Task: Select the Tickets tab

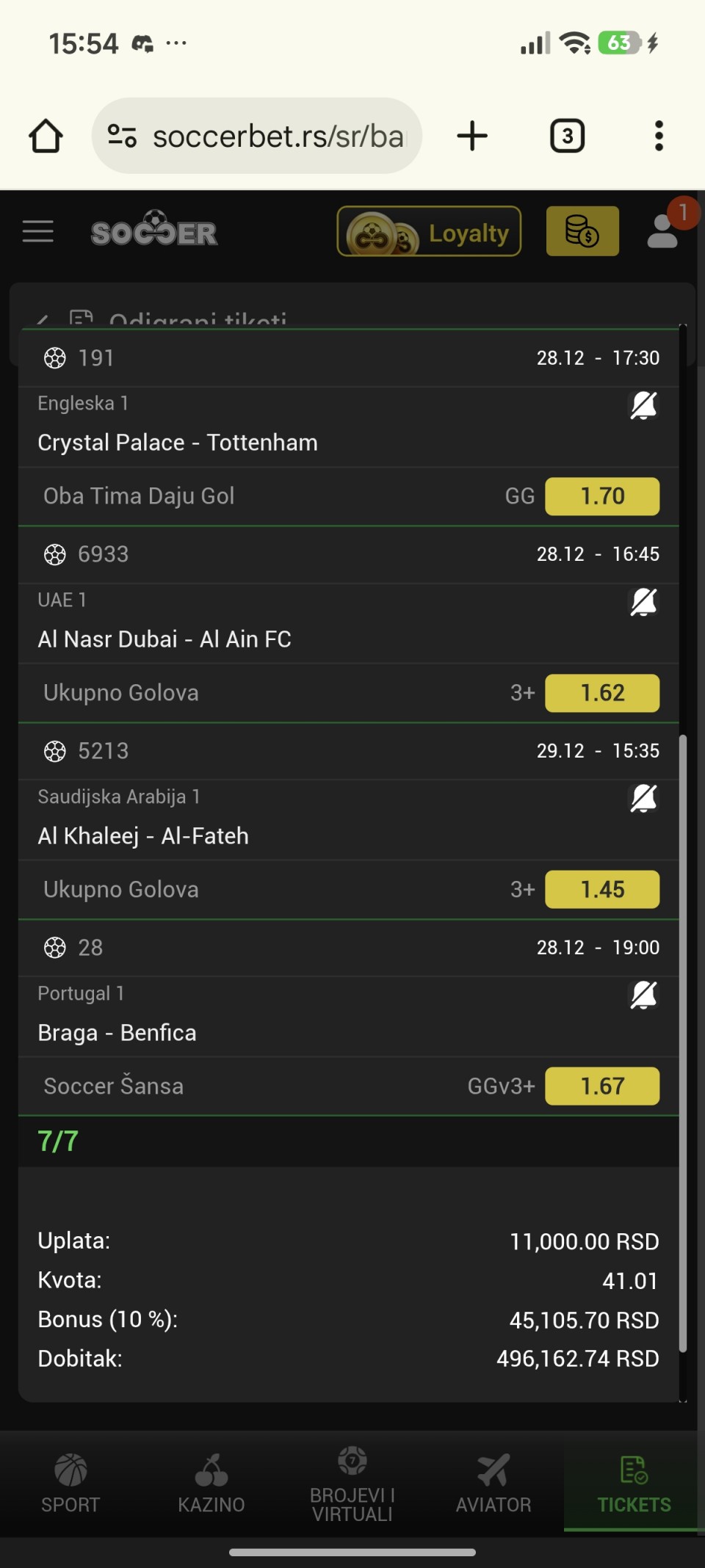Action: (634, 1483)
